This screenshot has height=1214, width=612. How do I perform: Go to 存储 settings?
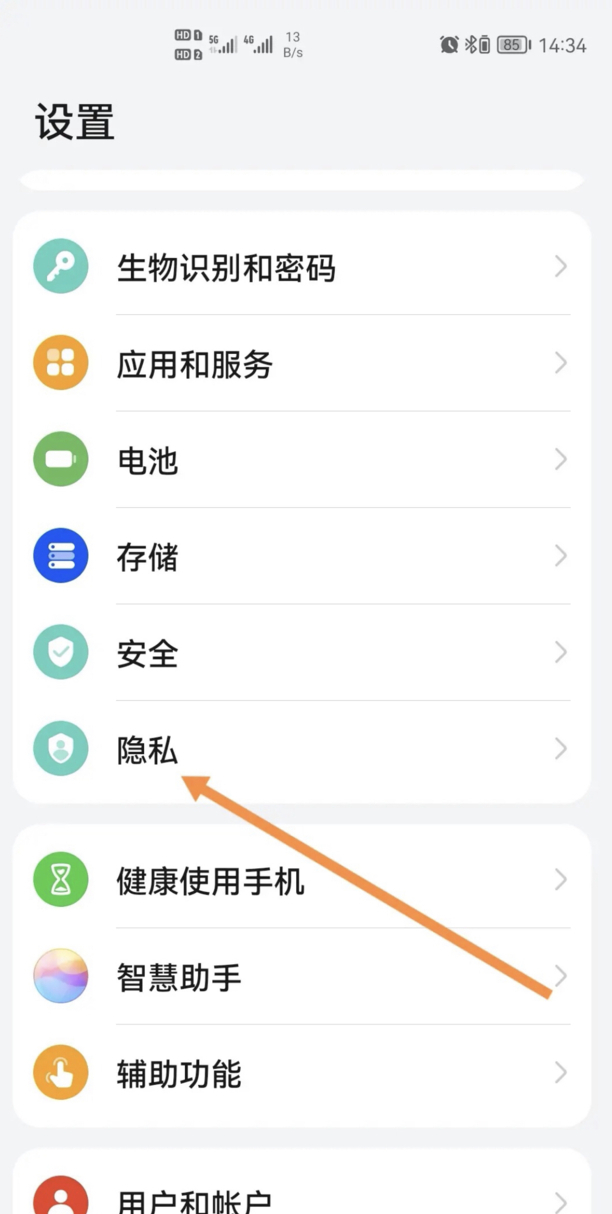[x=300, y=556]
